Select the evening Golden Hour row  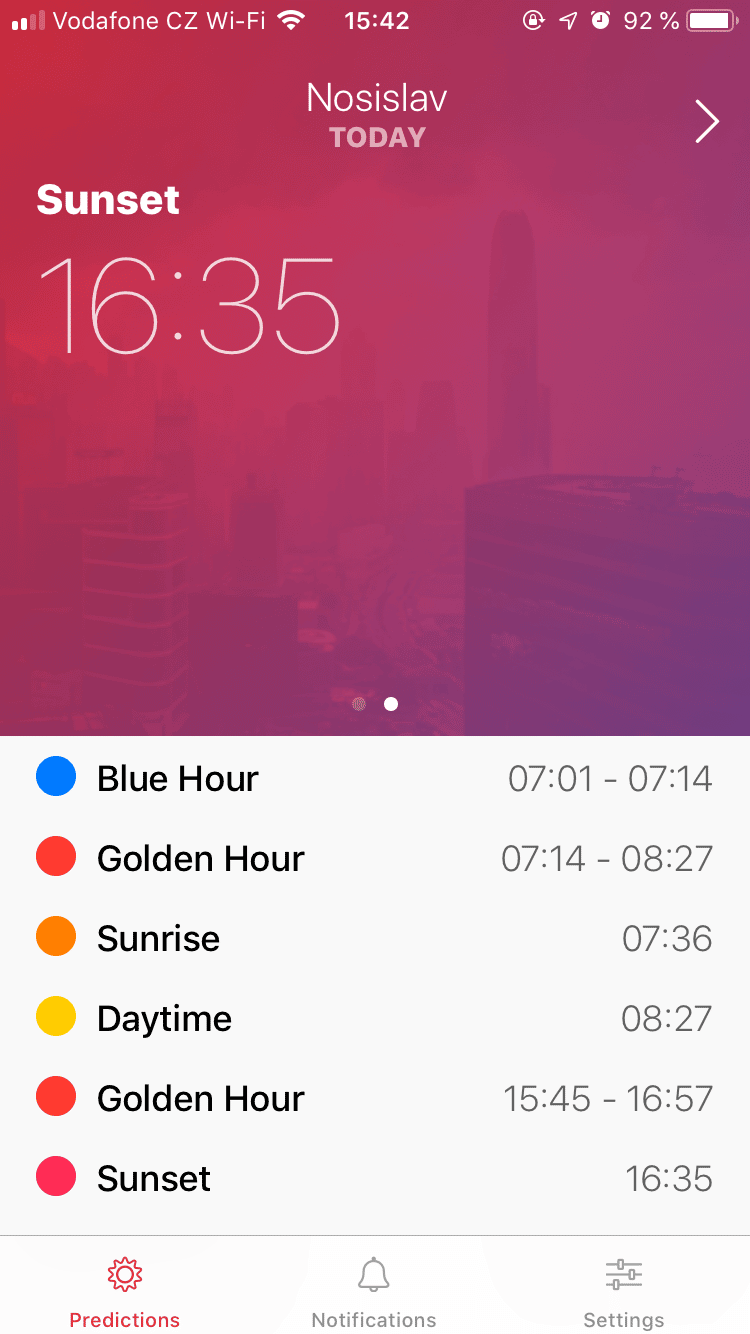(x=375, y=1097)
